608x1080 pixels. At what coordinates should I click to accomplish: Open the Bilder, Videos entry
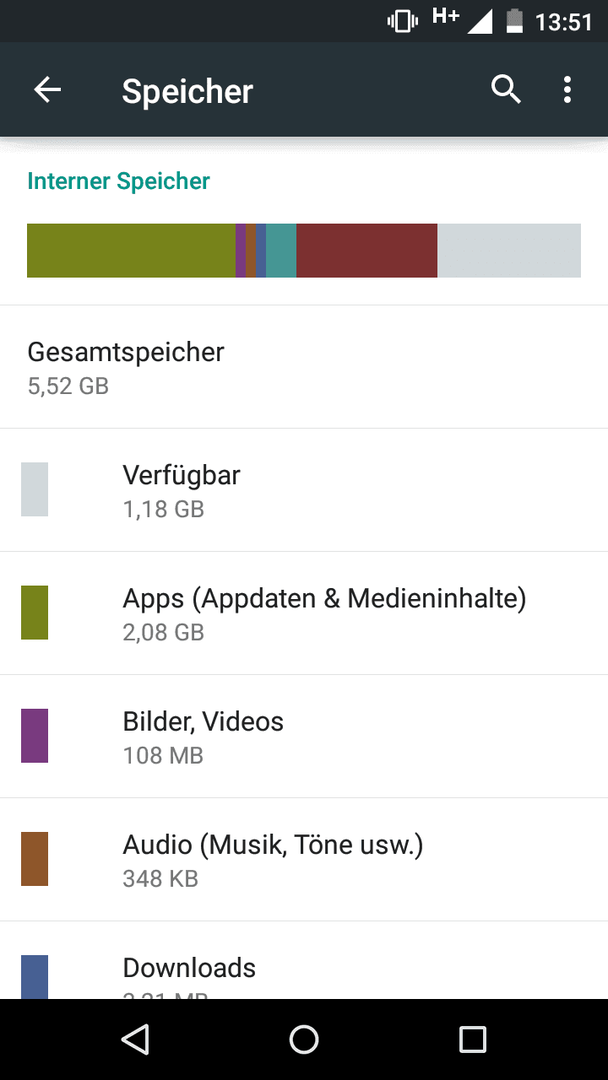pyautogui.click(x=304, y=736)
